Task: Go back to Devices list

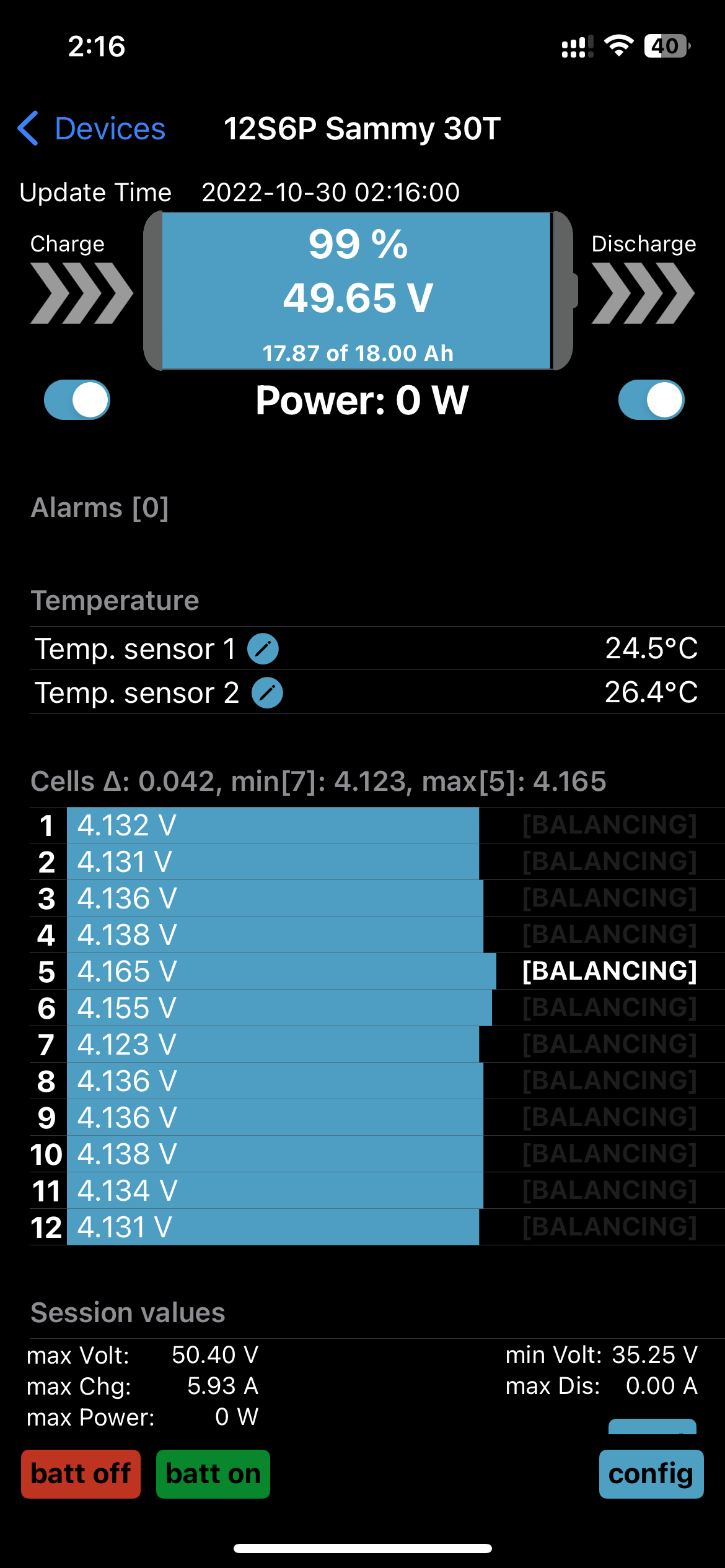Action: pyautogui.click(x=92, y=129)
